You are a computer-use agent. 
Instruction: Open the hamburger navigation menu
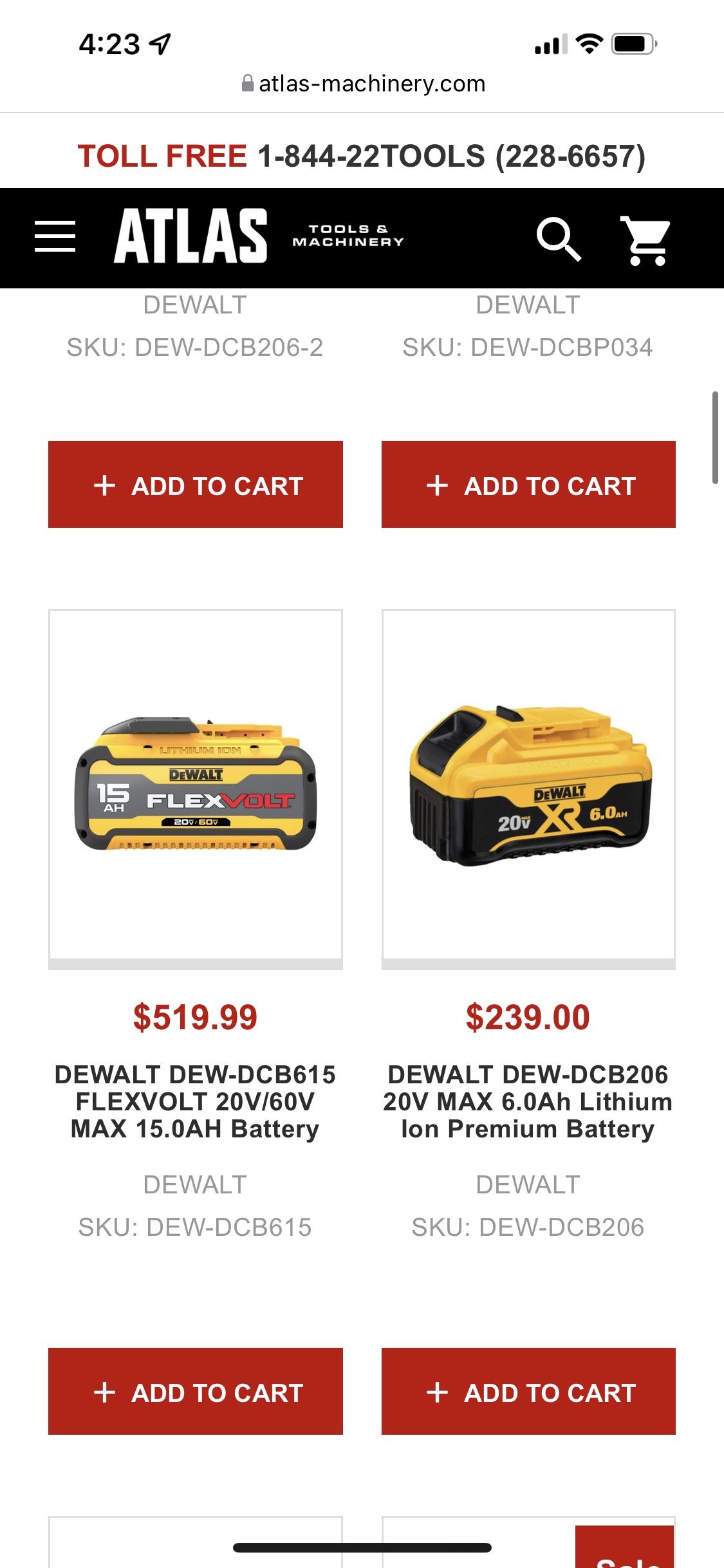(x=55, y=236)
